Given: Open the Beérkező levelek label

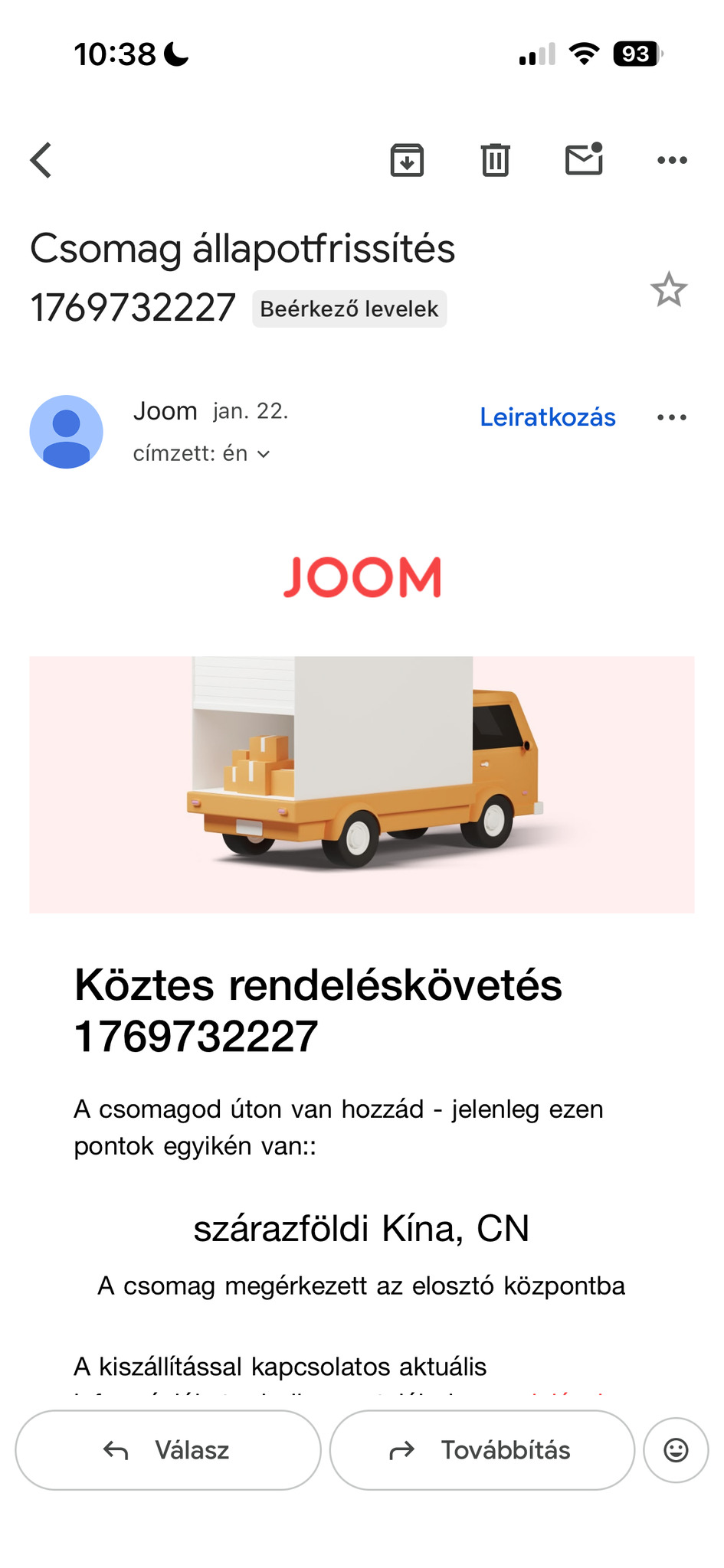Looking at the screenshot, I should [x=349, y=309].
